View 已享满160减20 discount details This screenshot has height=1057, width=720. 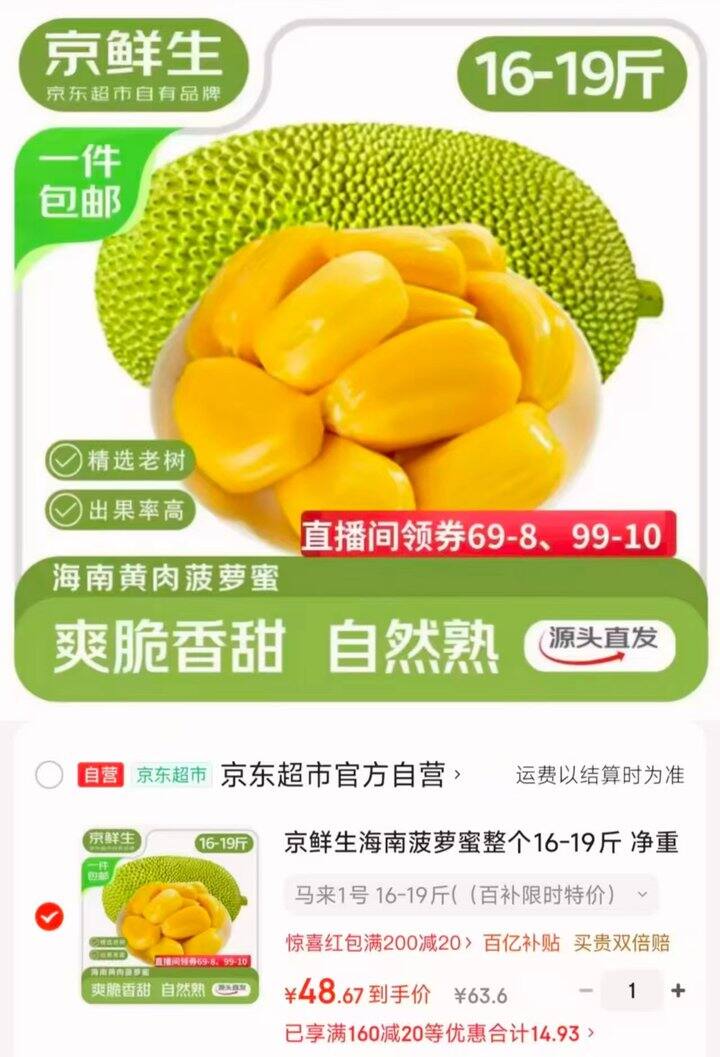(440, 1031)
